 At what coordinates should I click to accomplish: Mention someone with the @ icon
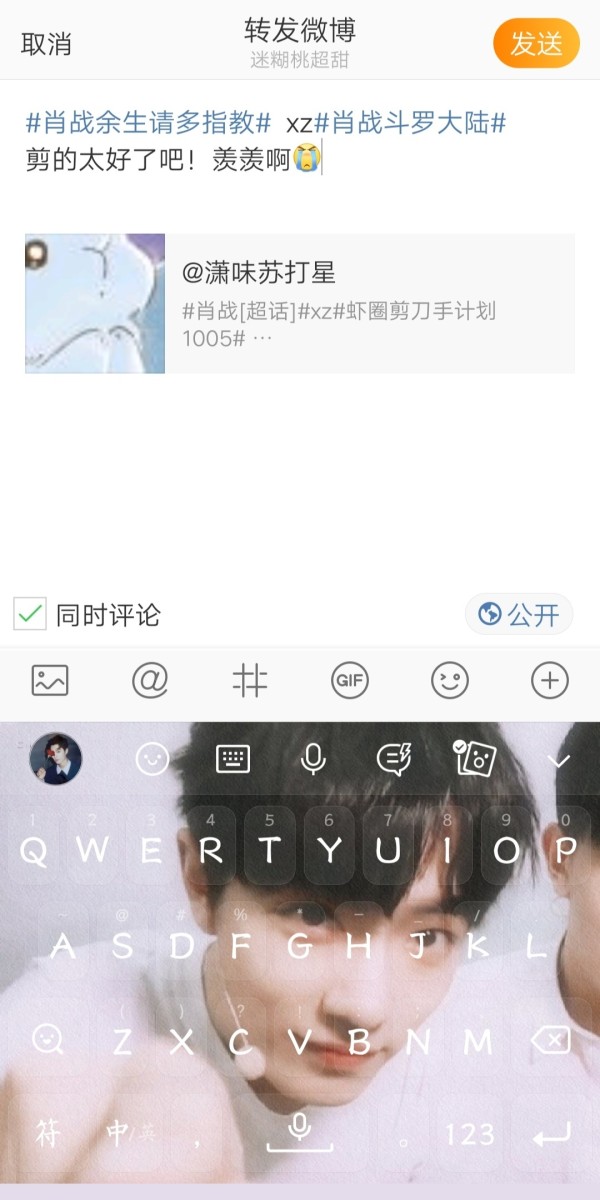(x=150, y=681)
